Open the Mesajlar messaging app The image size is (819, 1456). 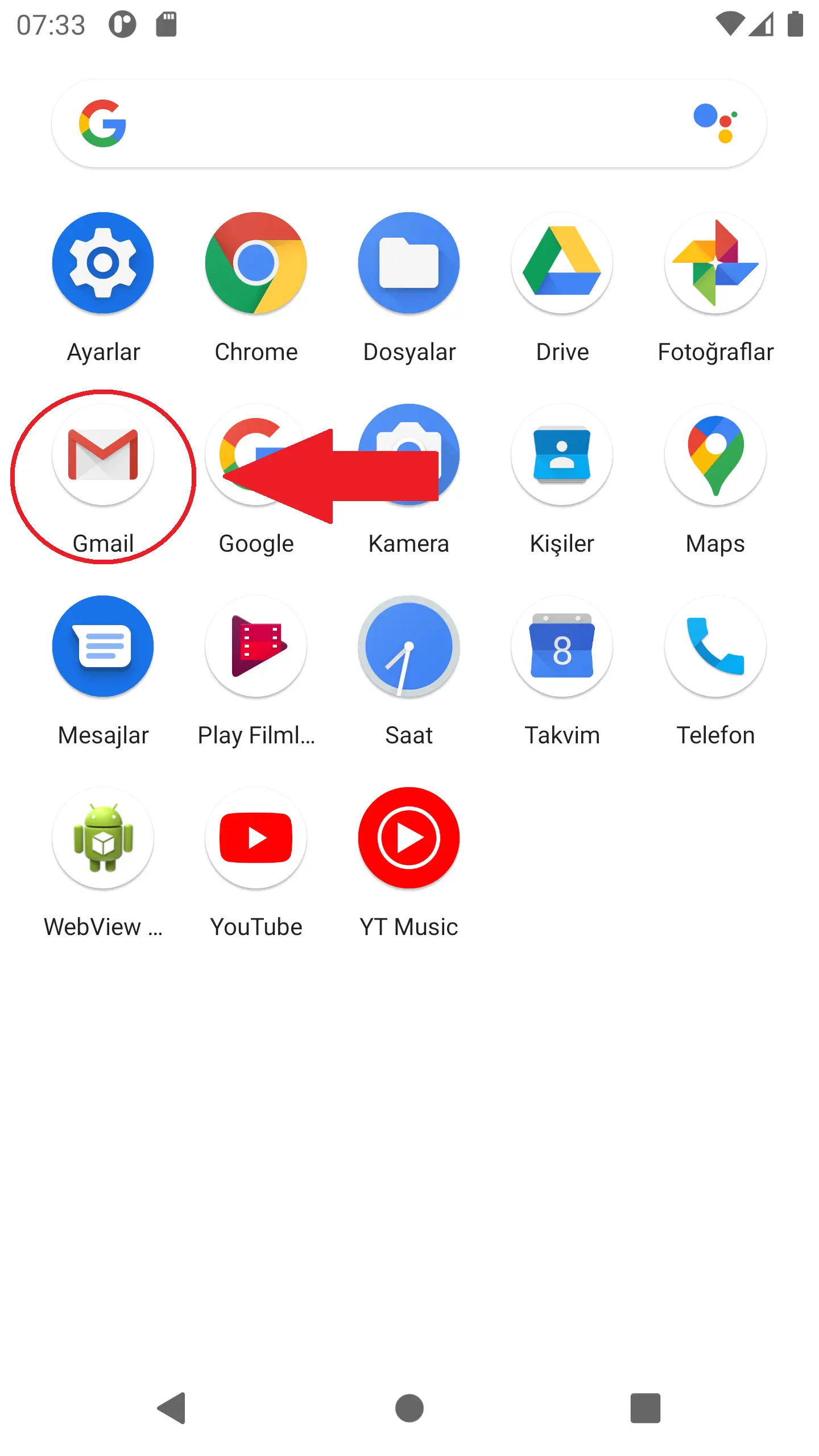103,647
